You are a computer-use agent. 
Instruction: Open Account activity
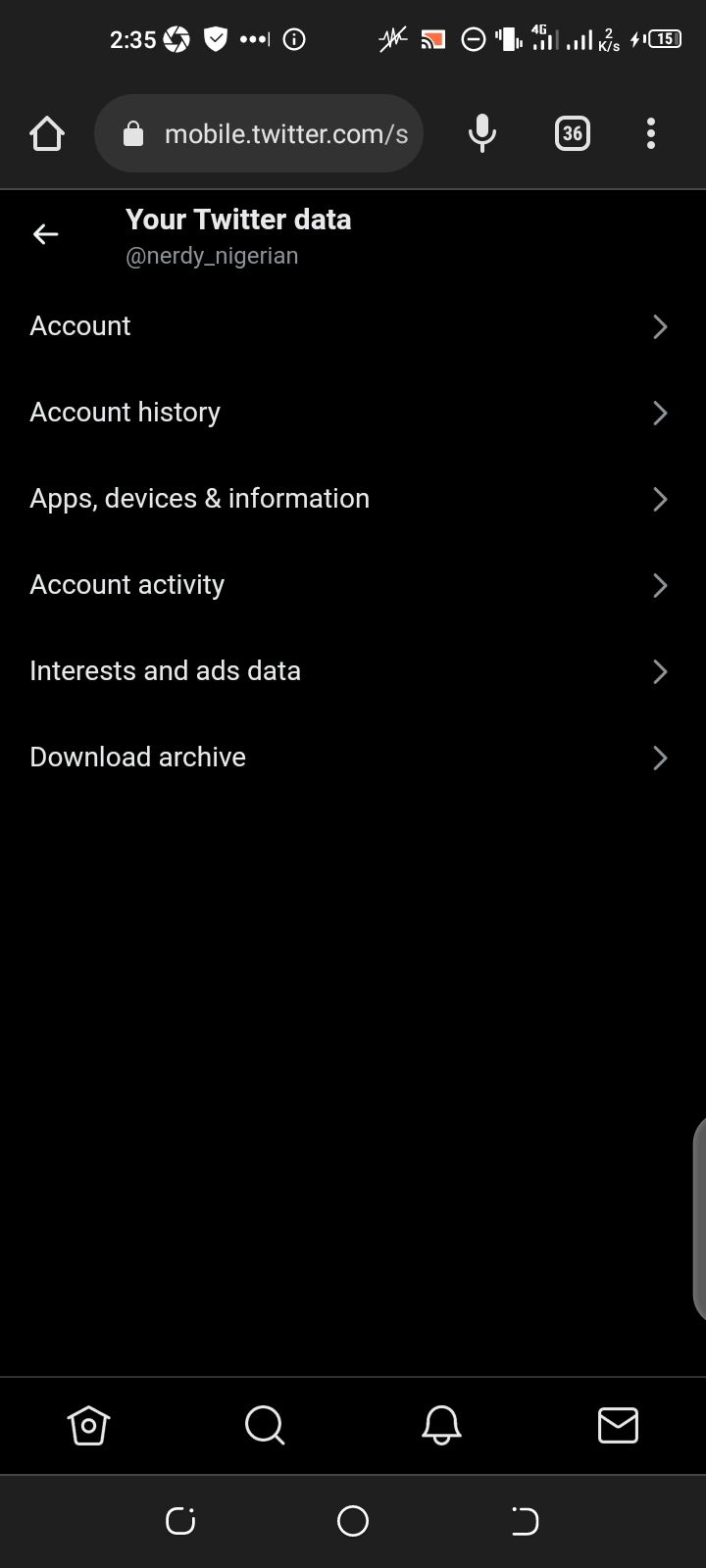[353, 585]
